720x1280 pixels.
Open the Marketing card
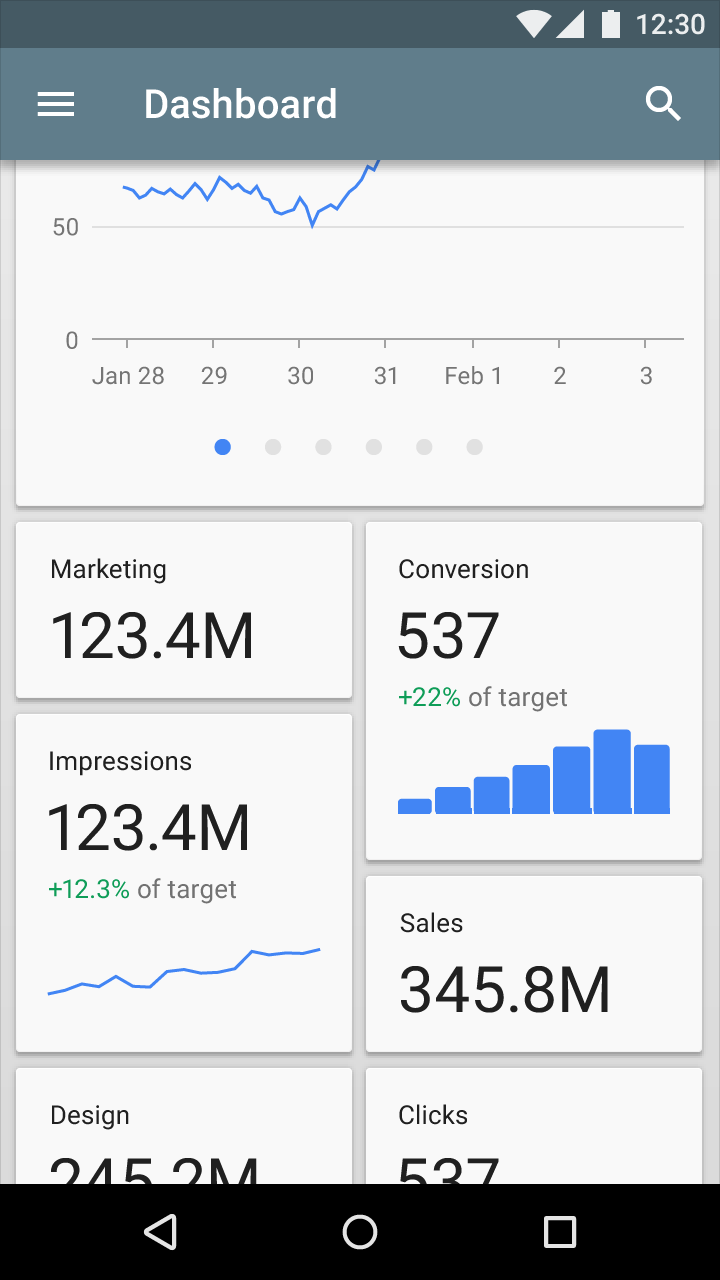click(184, 610)
